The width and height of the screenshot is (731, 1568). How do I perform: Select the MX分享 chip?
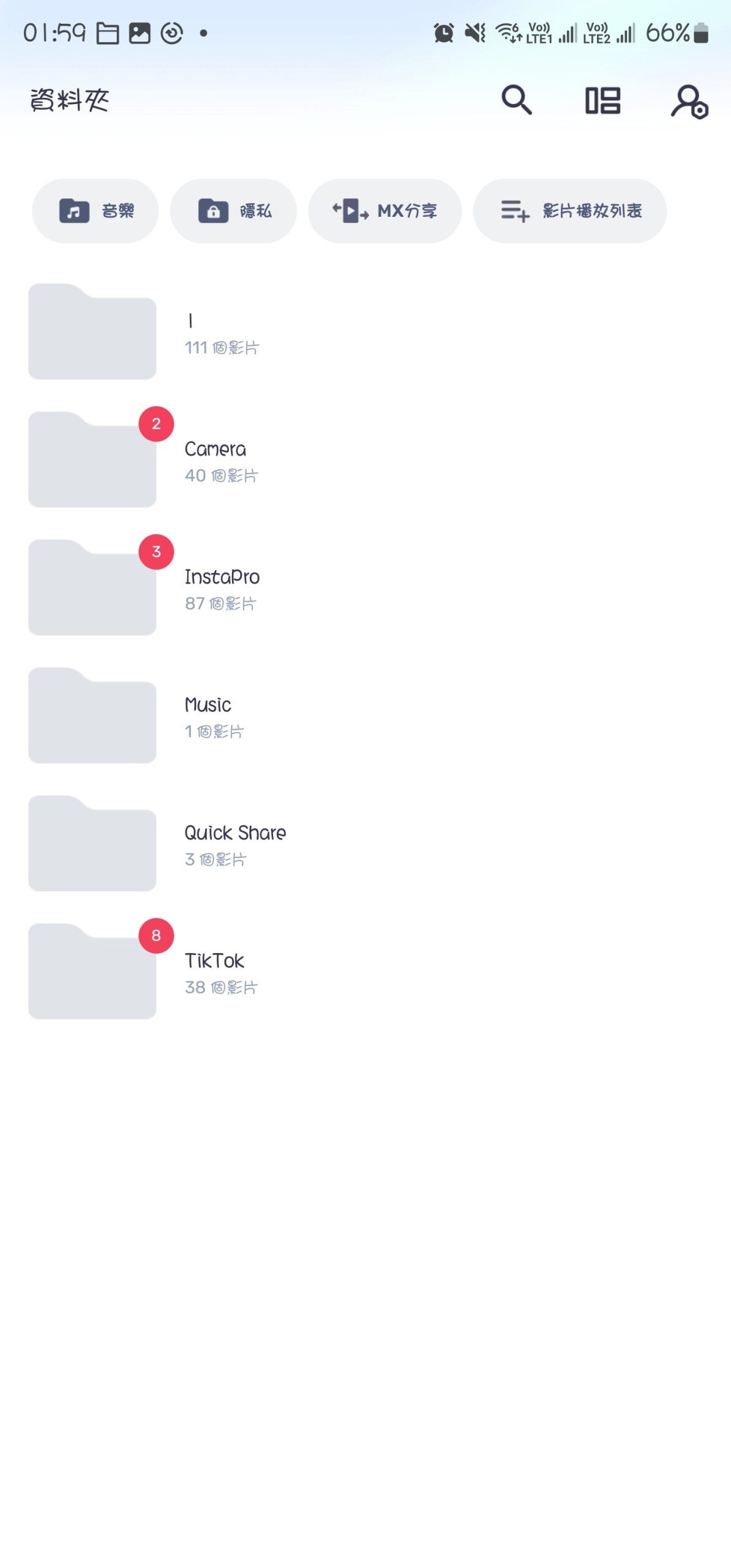[x=384, y=211]
